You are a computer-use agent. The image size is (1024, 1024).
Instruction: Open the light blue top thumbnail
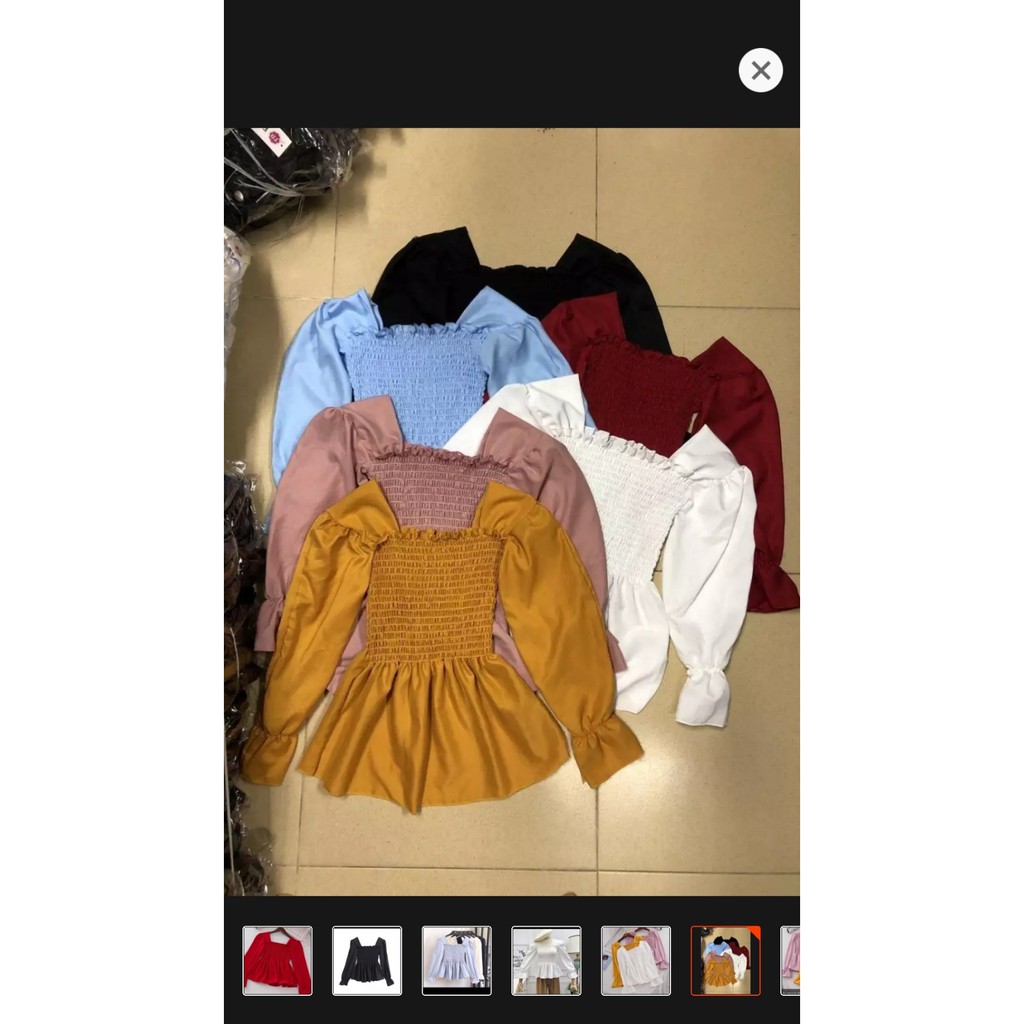tap(456, 960)
